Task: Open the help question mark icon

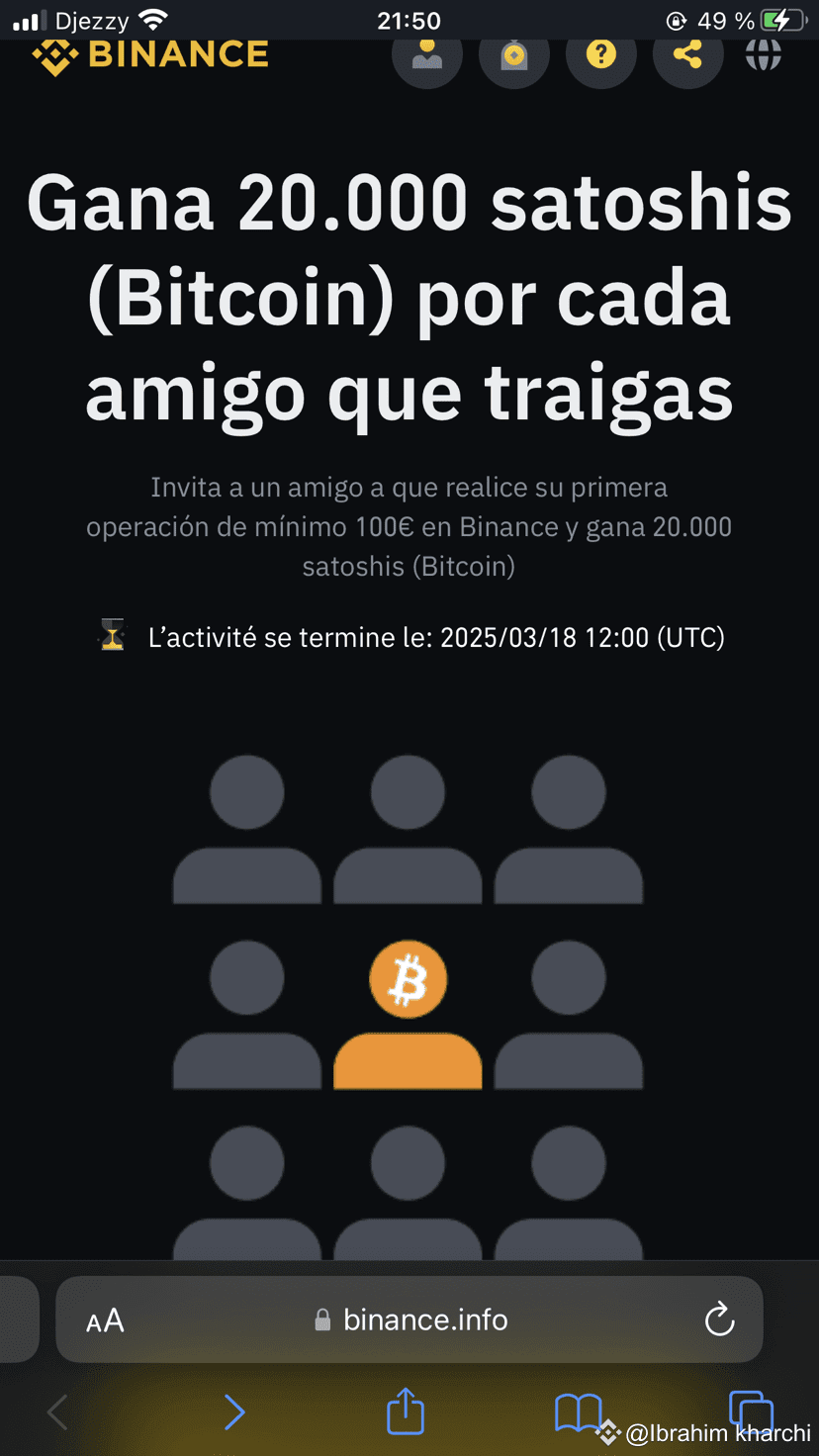Action: point(601,58)
